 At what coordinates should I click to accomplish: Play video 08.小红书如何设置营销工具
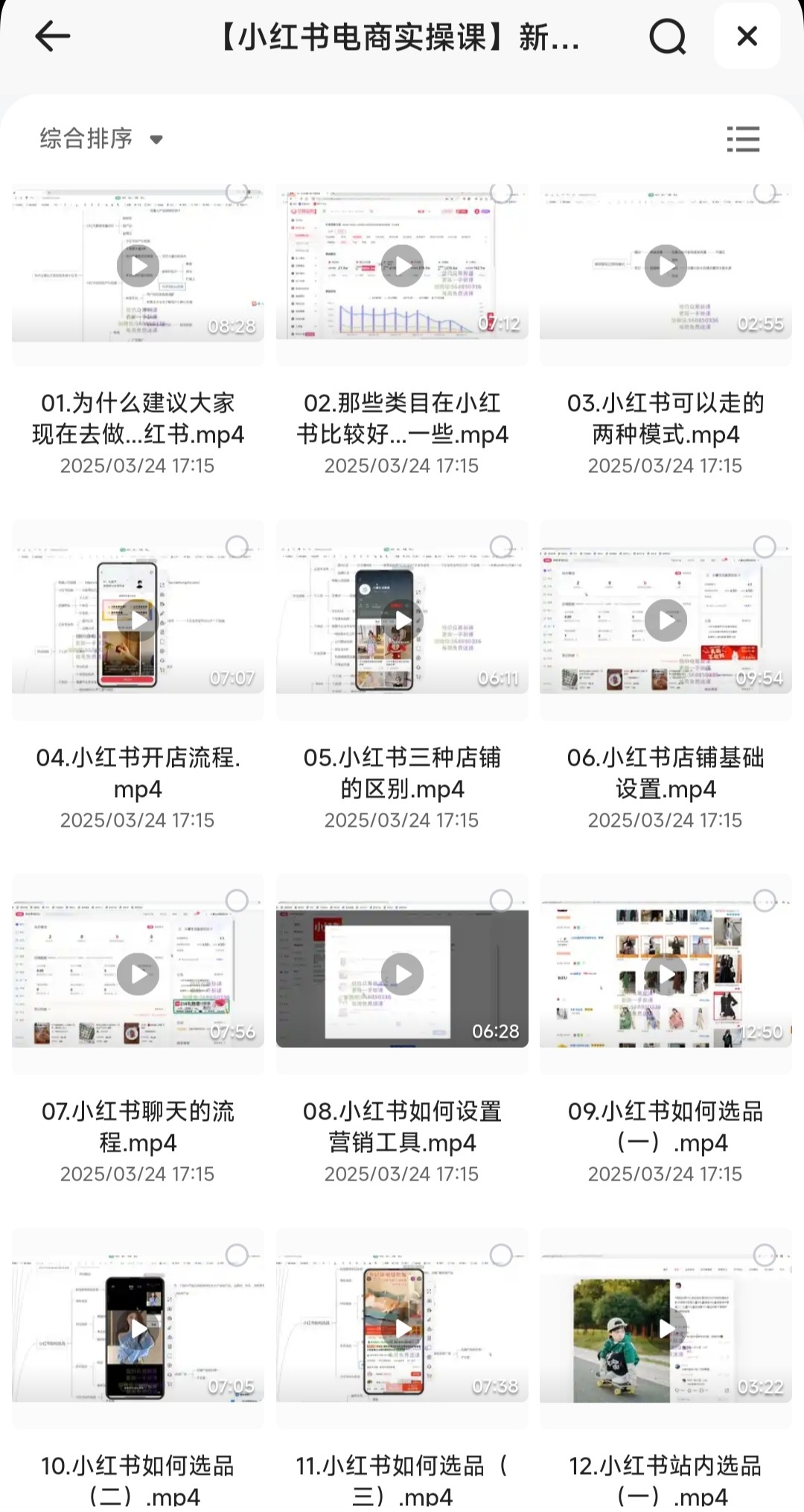click(x=402, y=973)
